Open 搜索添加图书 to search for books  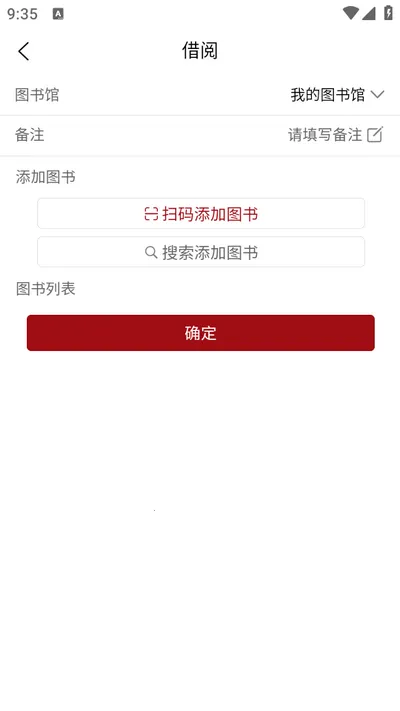(x=201, y=252)
